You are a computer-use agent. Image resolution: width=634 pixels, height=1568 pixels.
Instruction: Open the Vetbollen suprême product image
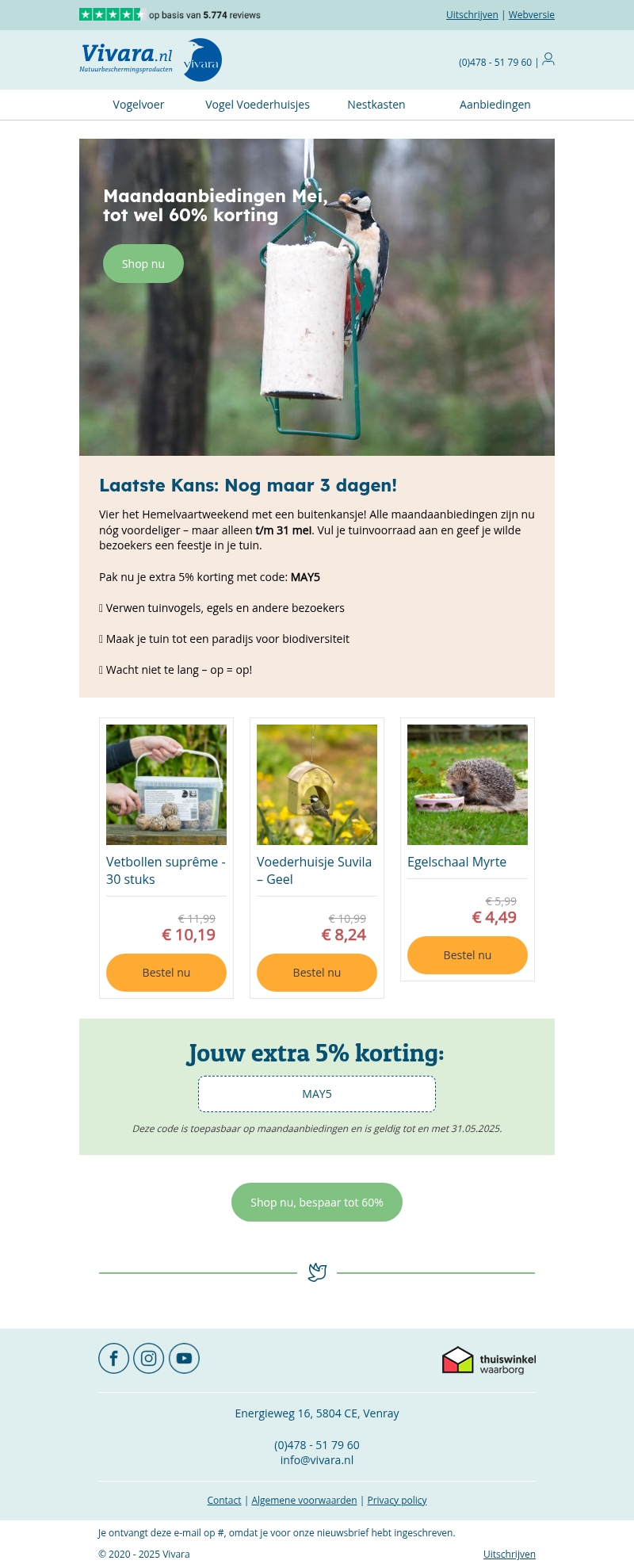click(x=166, y=785)
